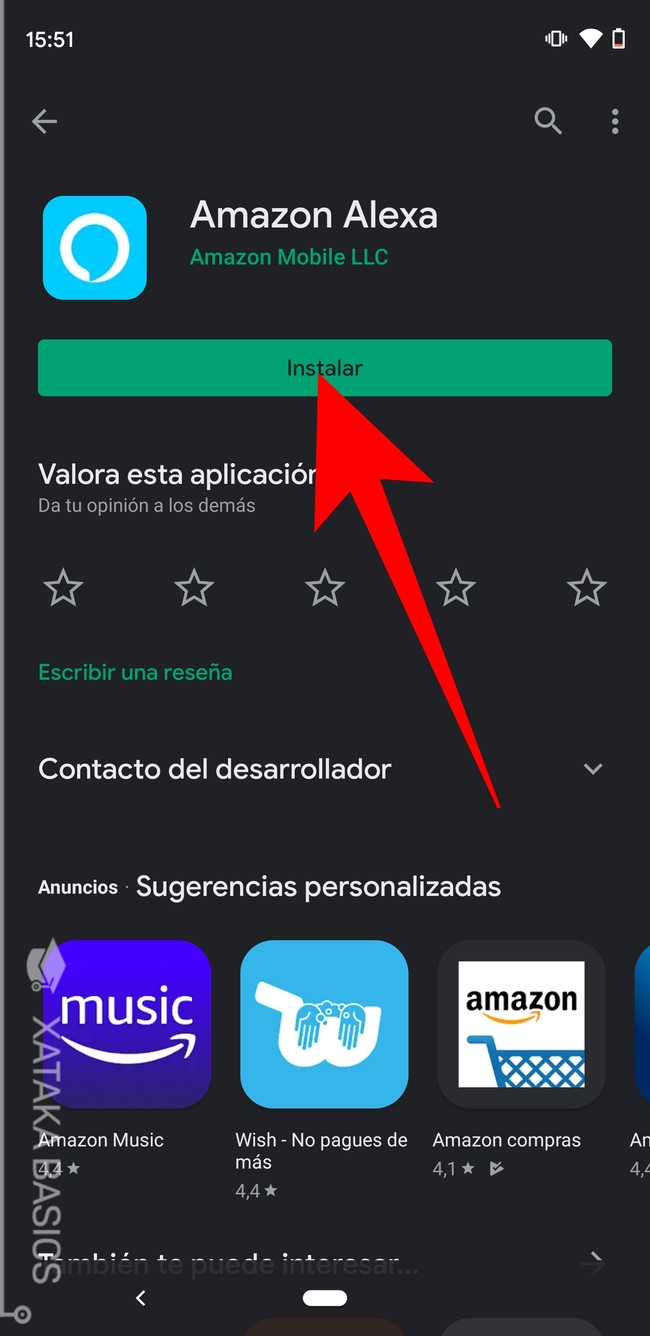Expand Contacto del desarrollador
650x1336 pixels.
coord(593,769)
